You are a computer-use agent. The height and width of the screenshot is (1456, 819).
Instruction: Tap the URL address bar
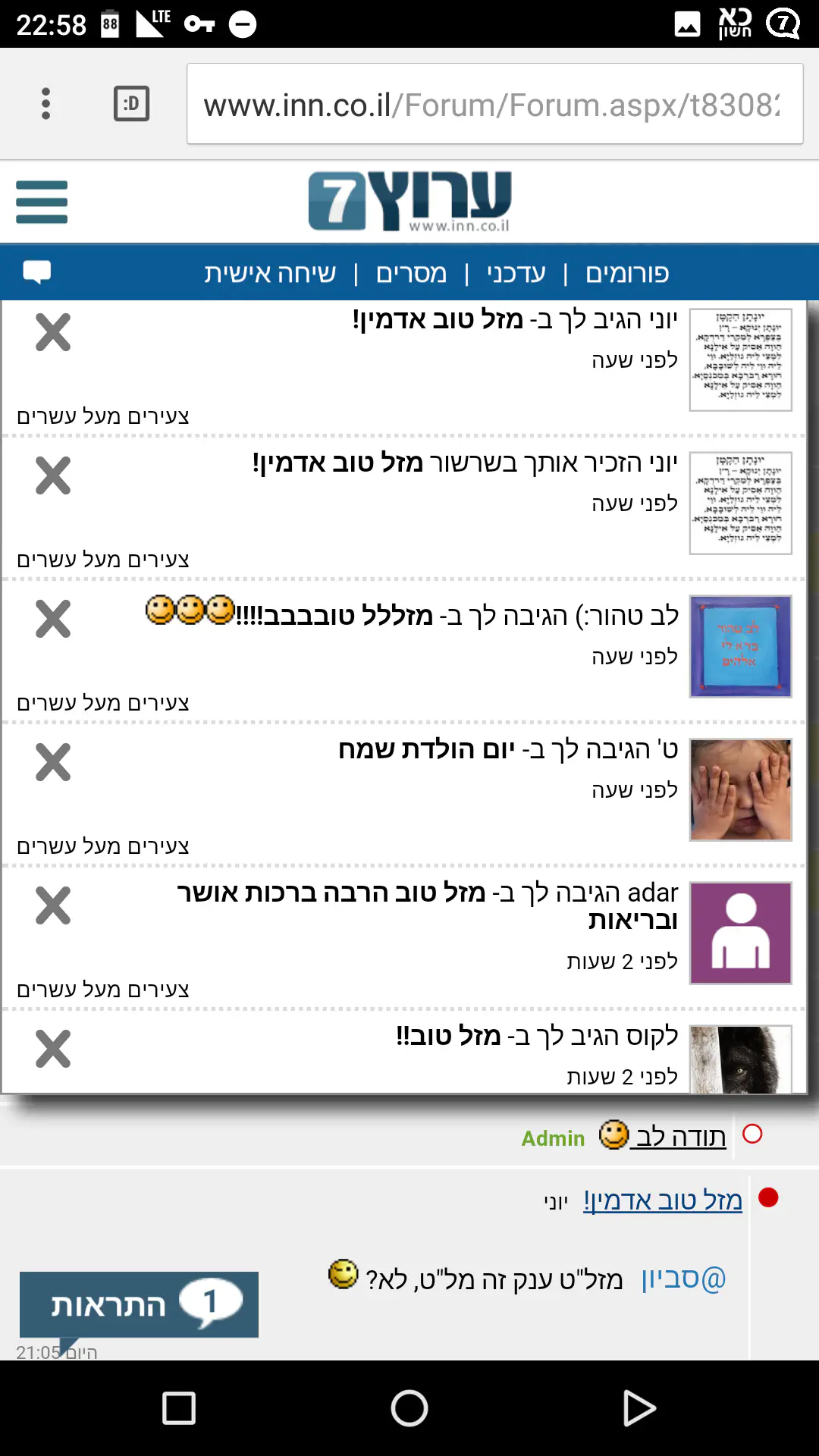pos(493,105)
